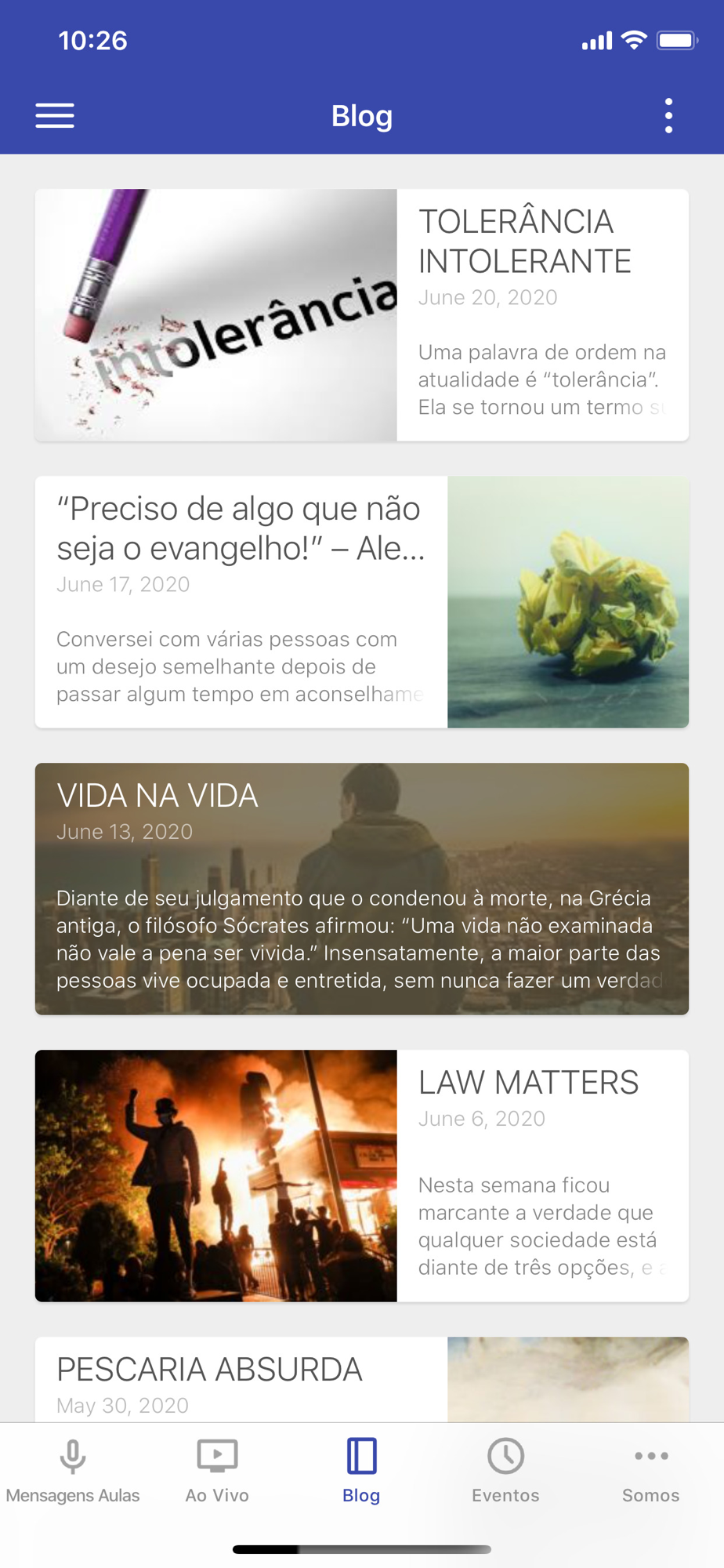This screenshot has width=724, height=1568.
Task: Open the VIDA NA VIDA article
Action: tap(361, 889)
